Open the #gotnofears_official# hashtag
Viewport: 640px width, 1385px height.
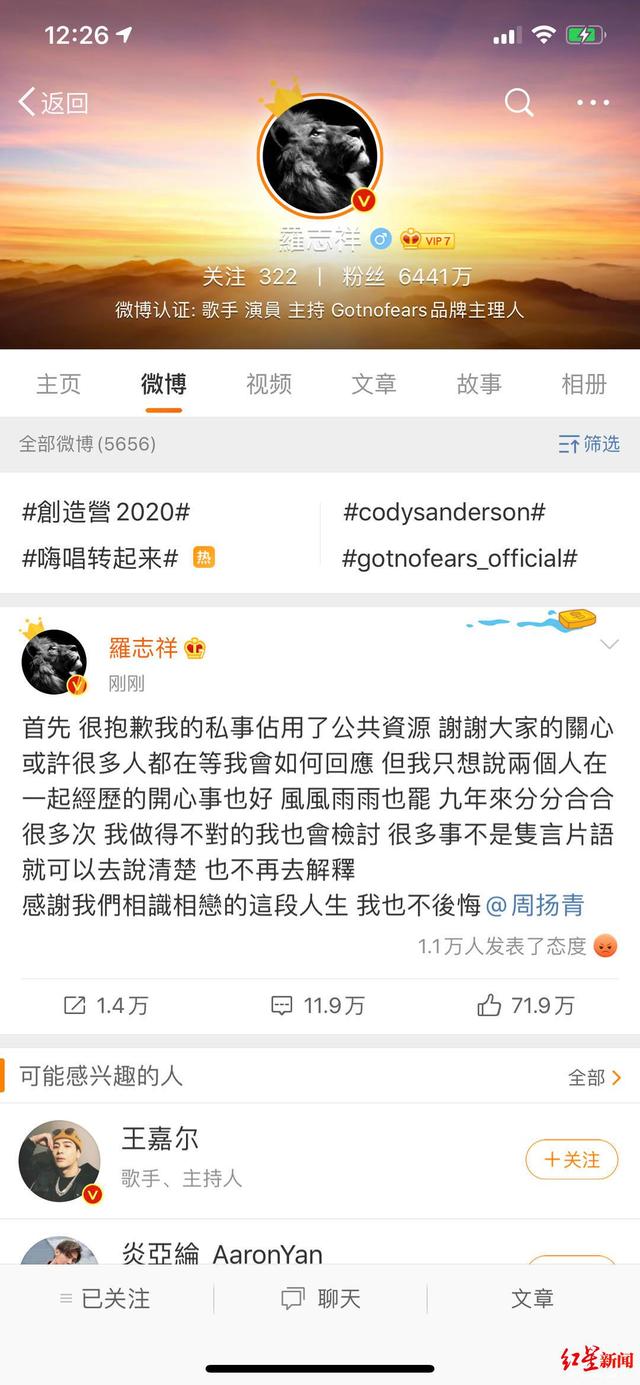pos(460,558)
